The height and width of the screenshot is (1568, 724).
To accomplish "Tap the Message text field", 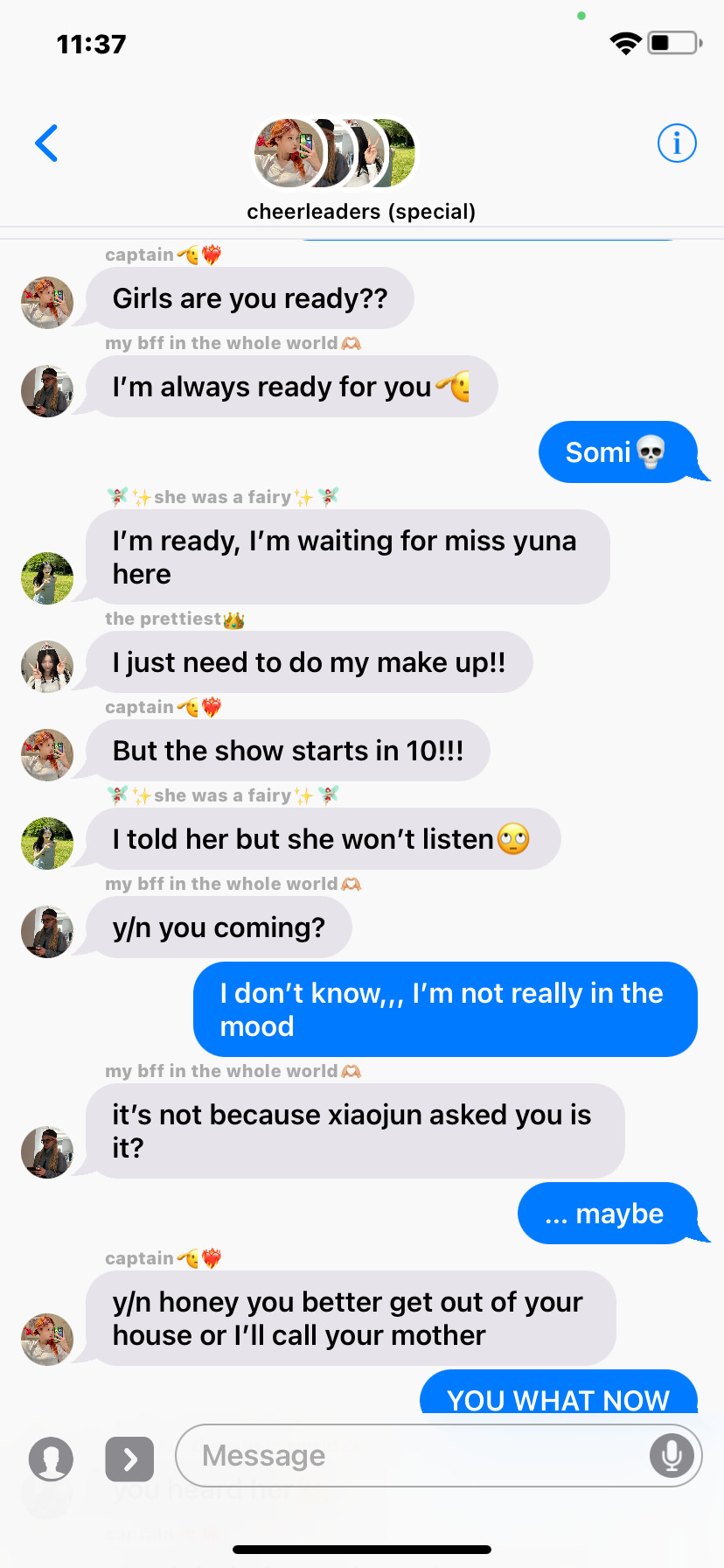I will pos(411,1455).
